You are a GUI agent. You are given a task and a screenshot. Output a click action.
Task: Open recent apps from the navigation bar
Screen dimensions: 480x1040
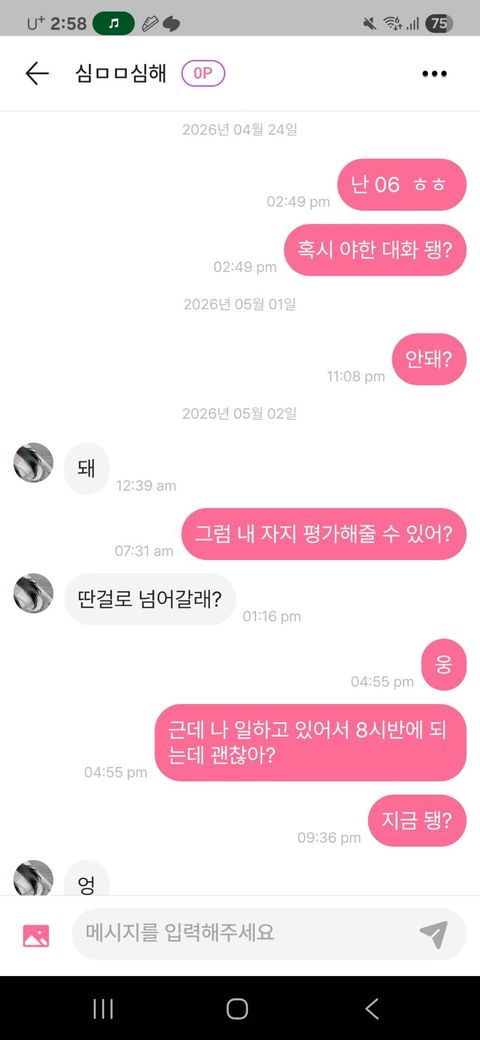coord(103,1009)
